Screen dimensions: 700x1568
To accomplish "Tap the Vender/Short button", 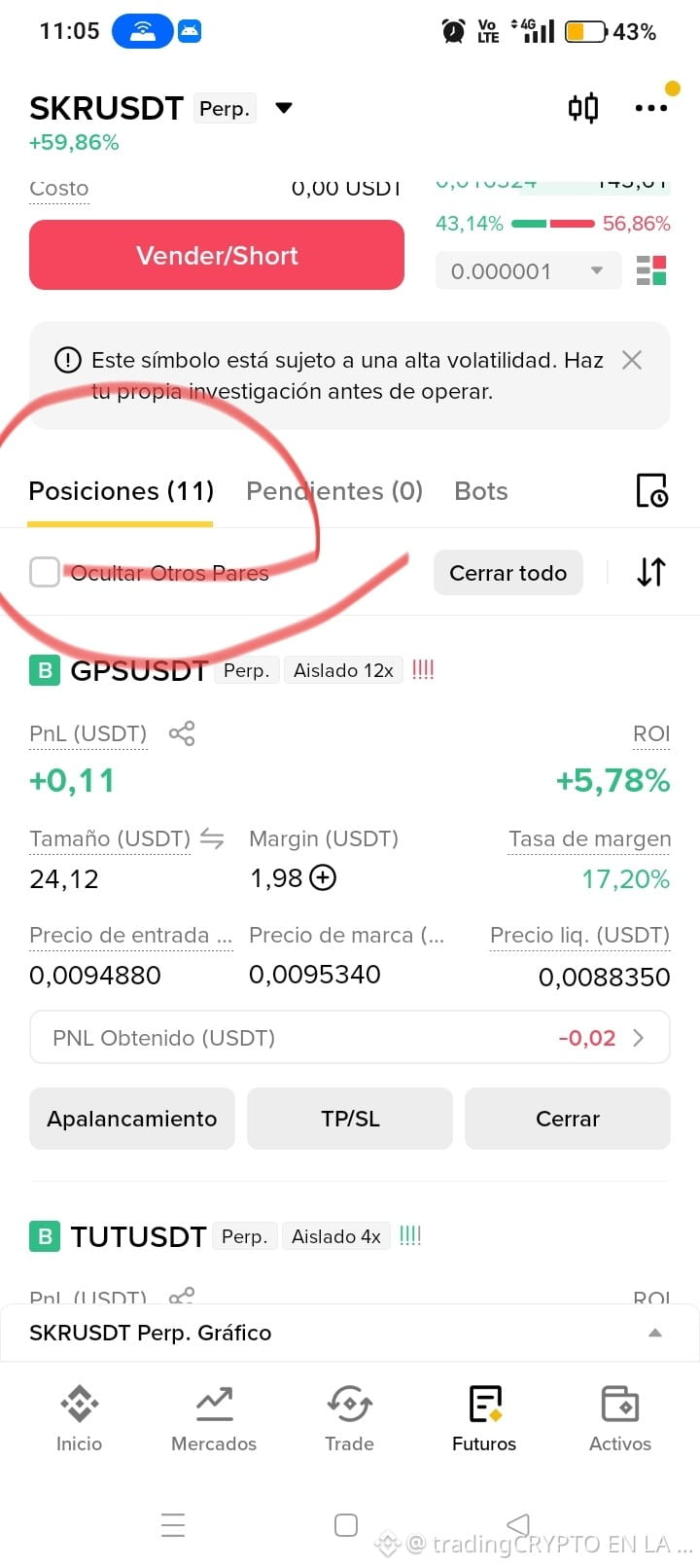I will tap(217, 255).
